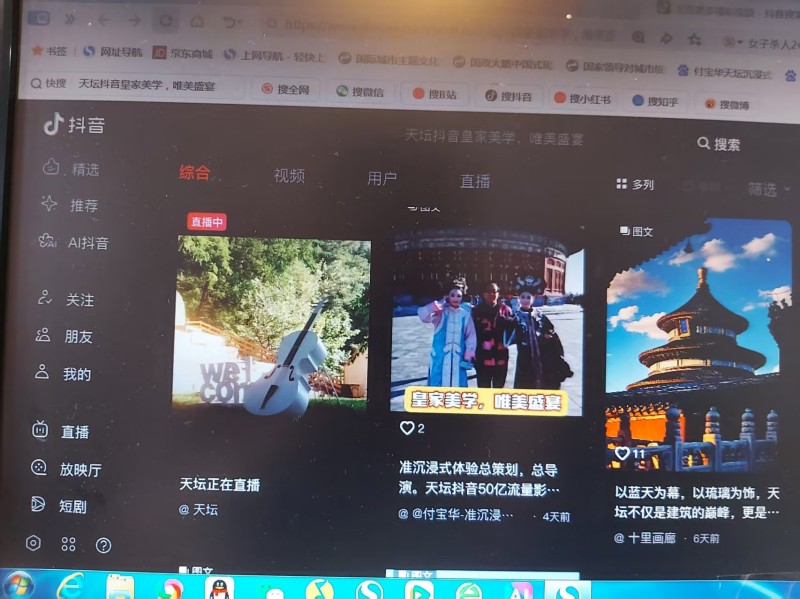The height and width of the screenshot is (599, 800).
Task: Toggle the 多列 layout view
Action: coord(635,185)
